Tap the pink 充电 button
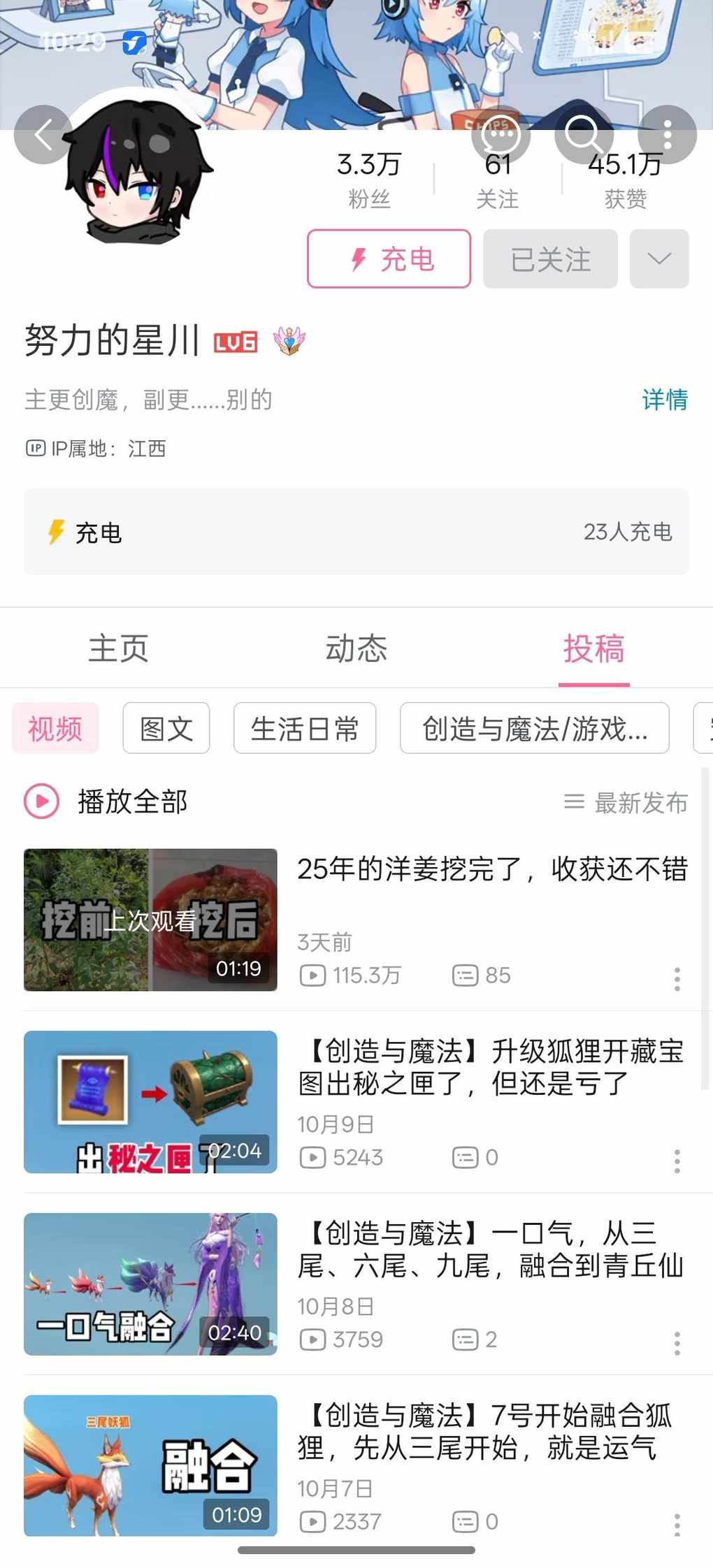 [389, 259]
